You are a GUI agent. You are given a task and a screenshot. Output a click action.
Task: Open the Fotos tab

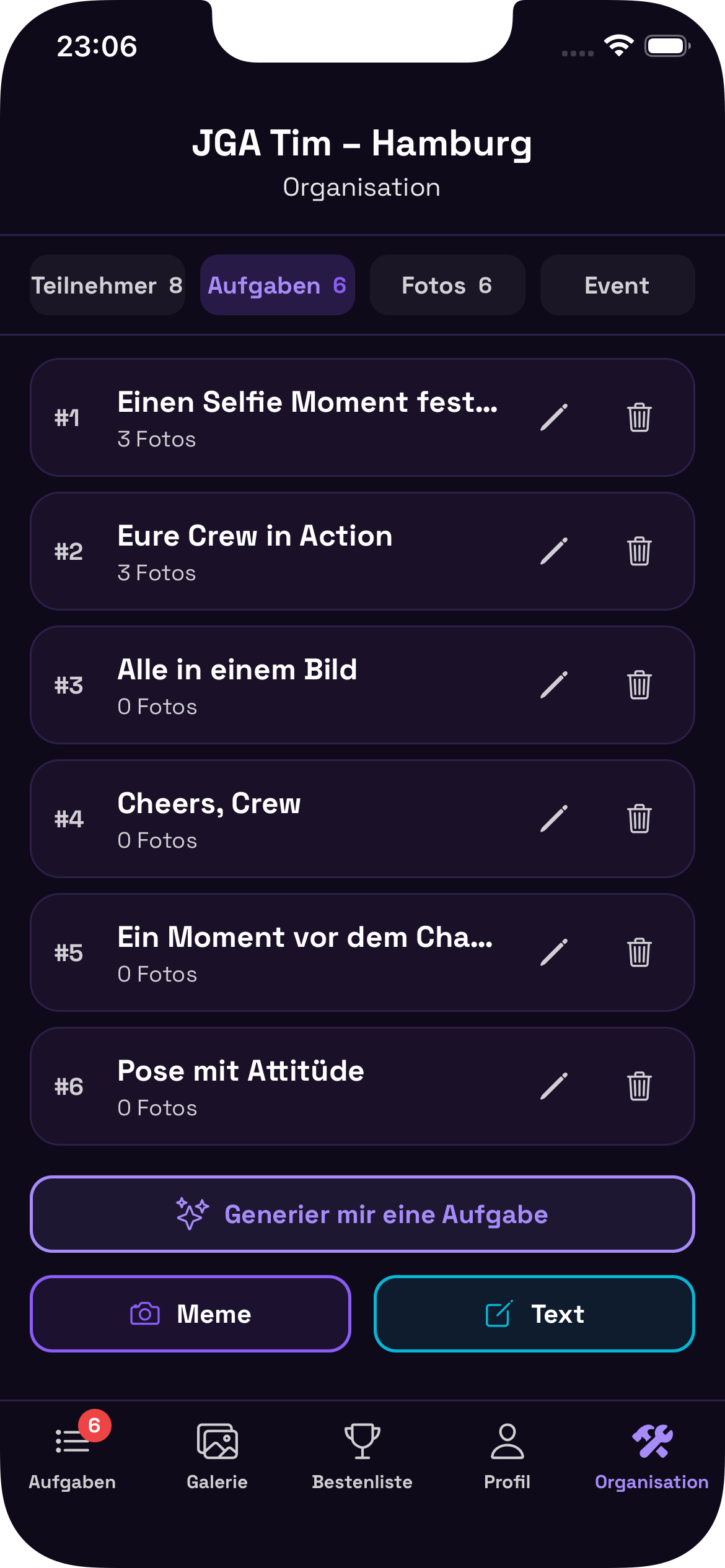click(x=447, y=285)
